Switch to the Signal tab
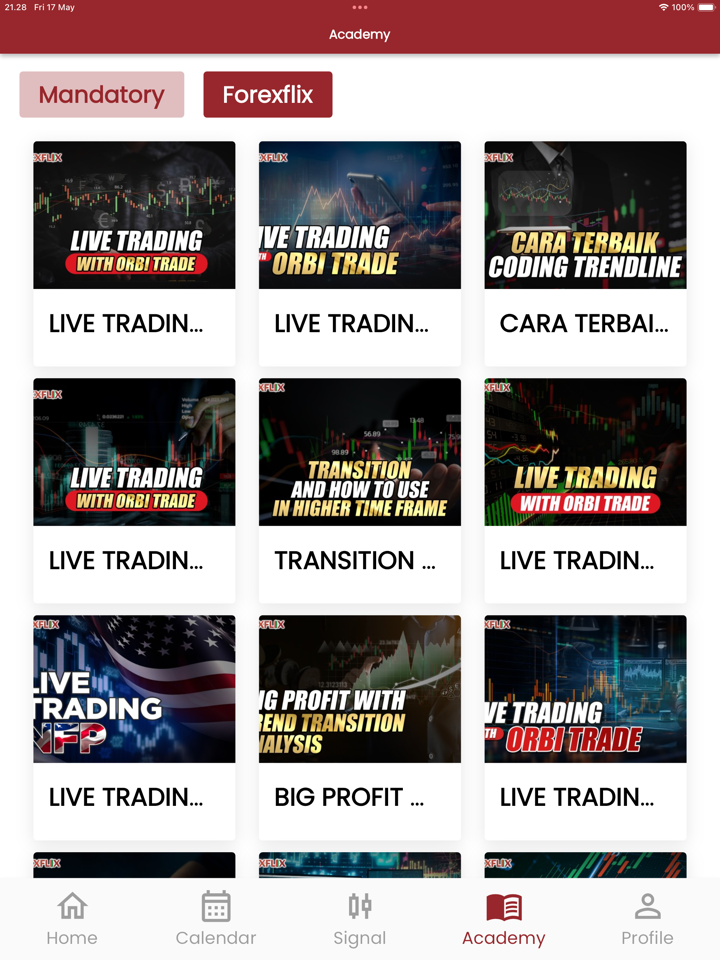Screen dimensions: 720x960 pos(359,920)
